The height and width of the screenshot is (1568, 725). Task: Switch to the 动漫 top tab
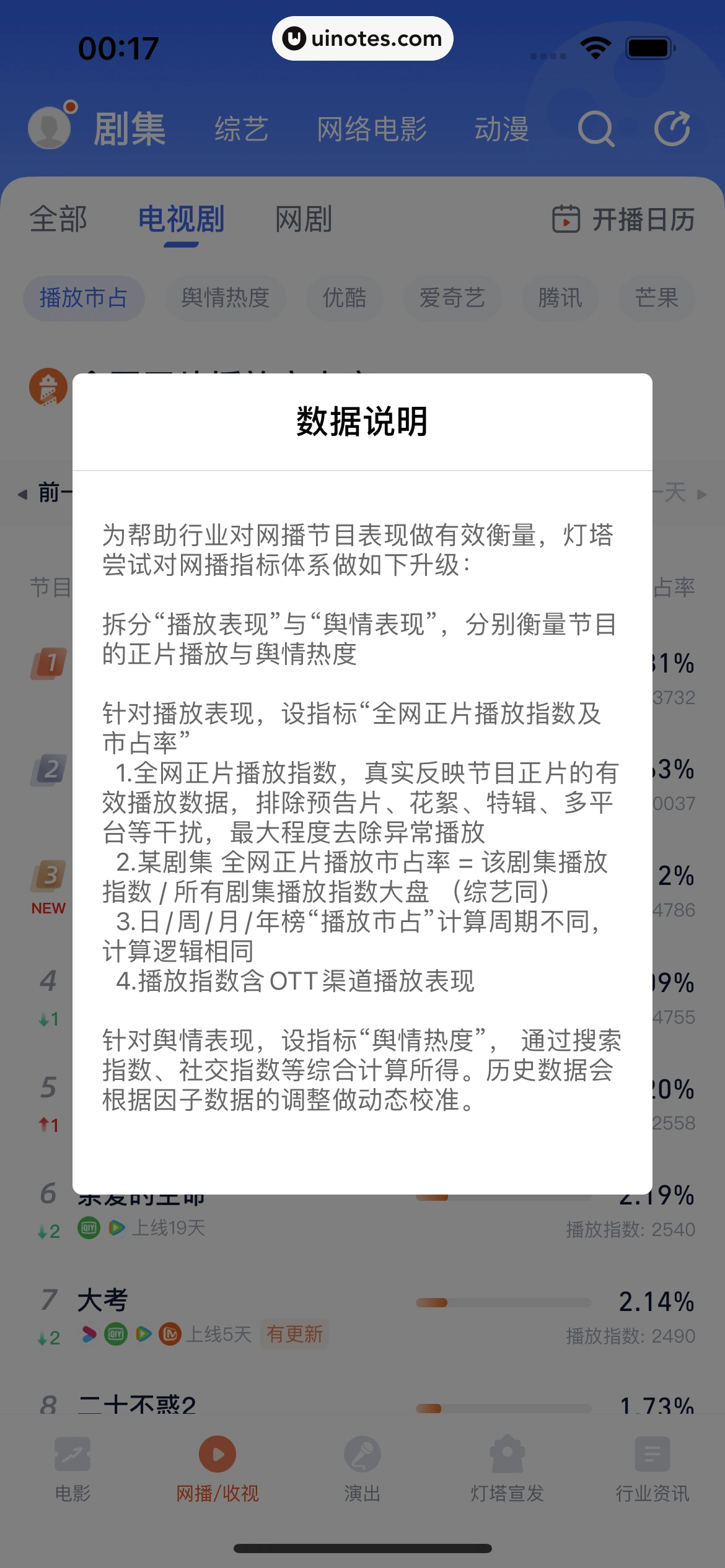coord(501,129)
